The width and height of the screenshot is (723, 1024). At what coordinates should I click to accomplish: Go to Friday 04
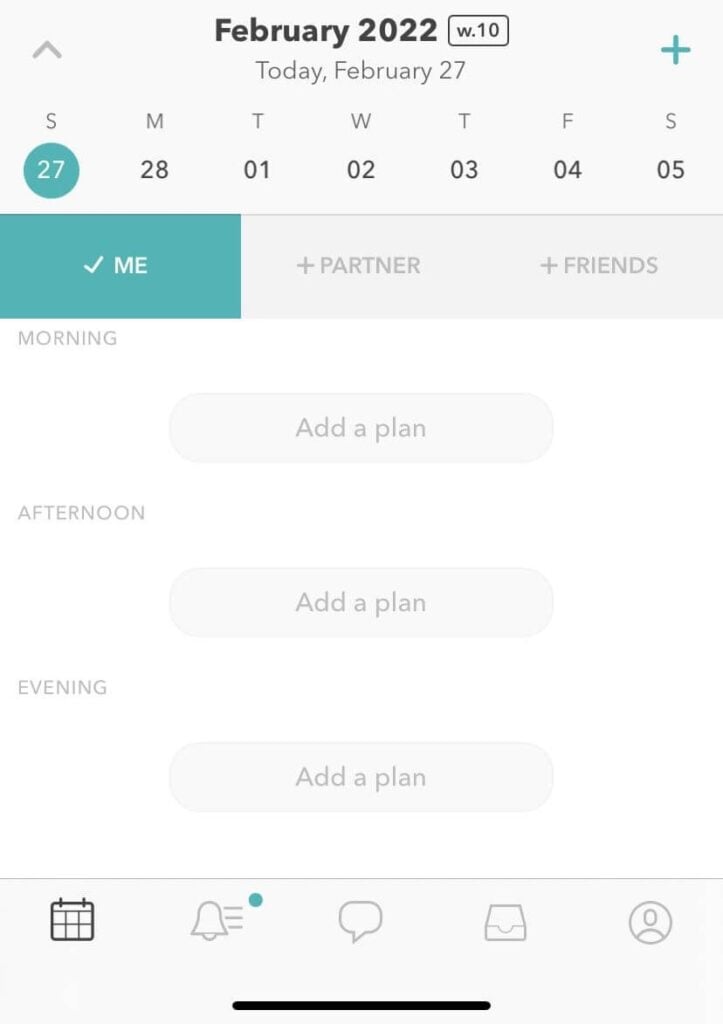[x=567, y=170]
